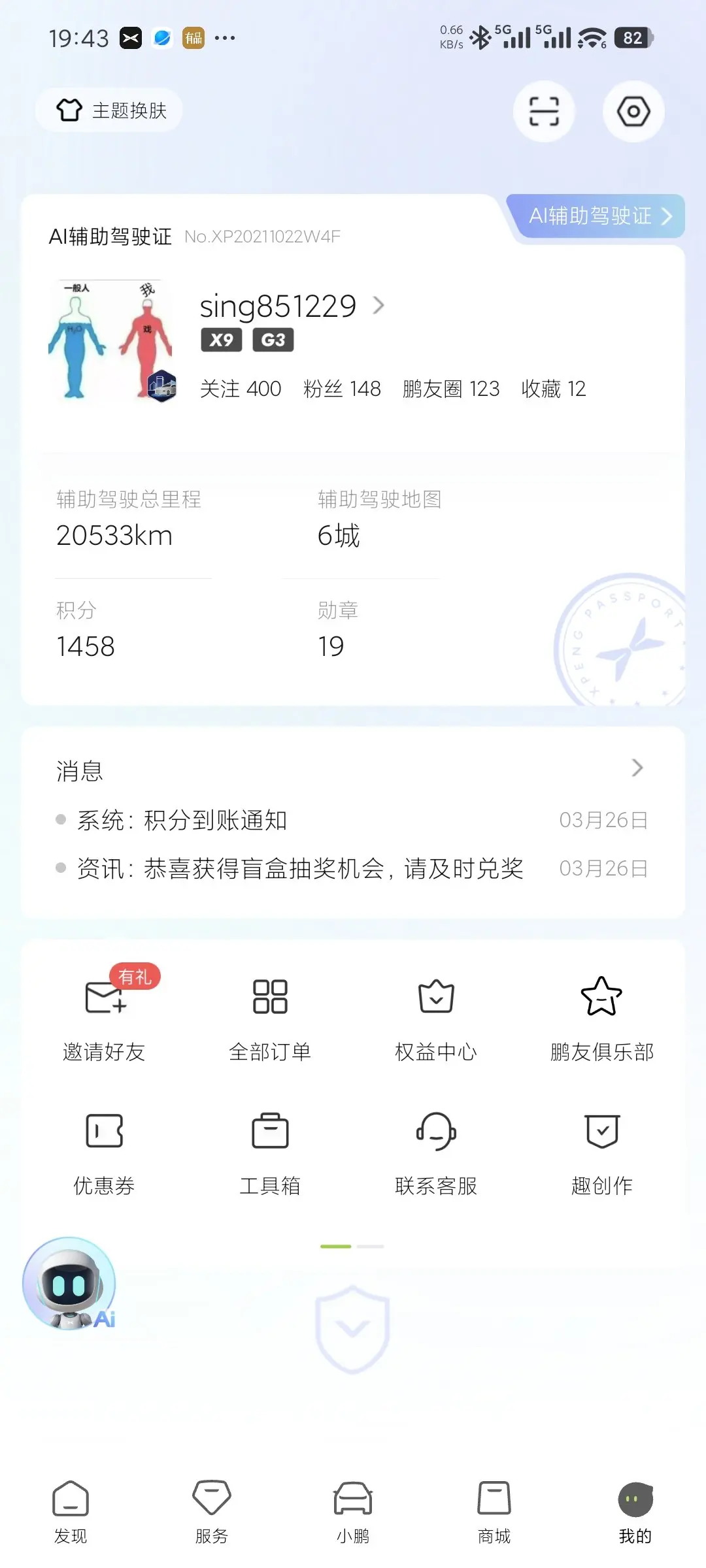Open 鹏友圈 123 posts

click(450, 389)
